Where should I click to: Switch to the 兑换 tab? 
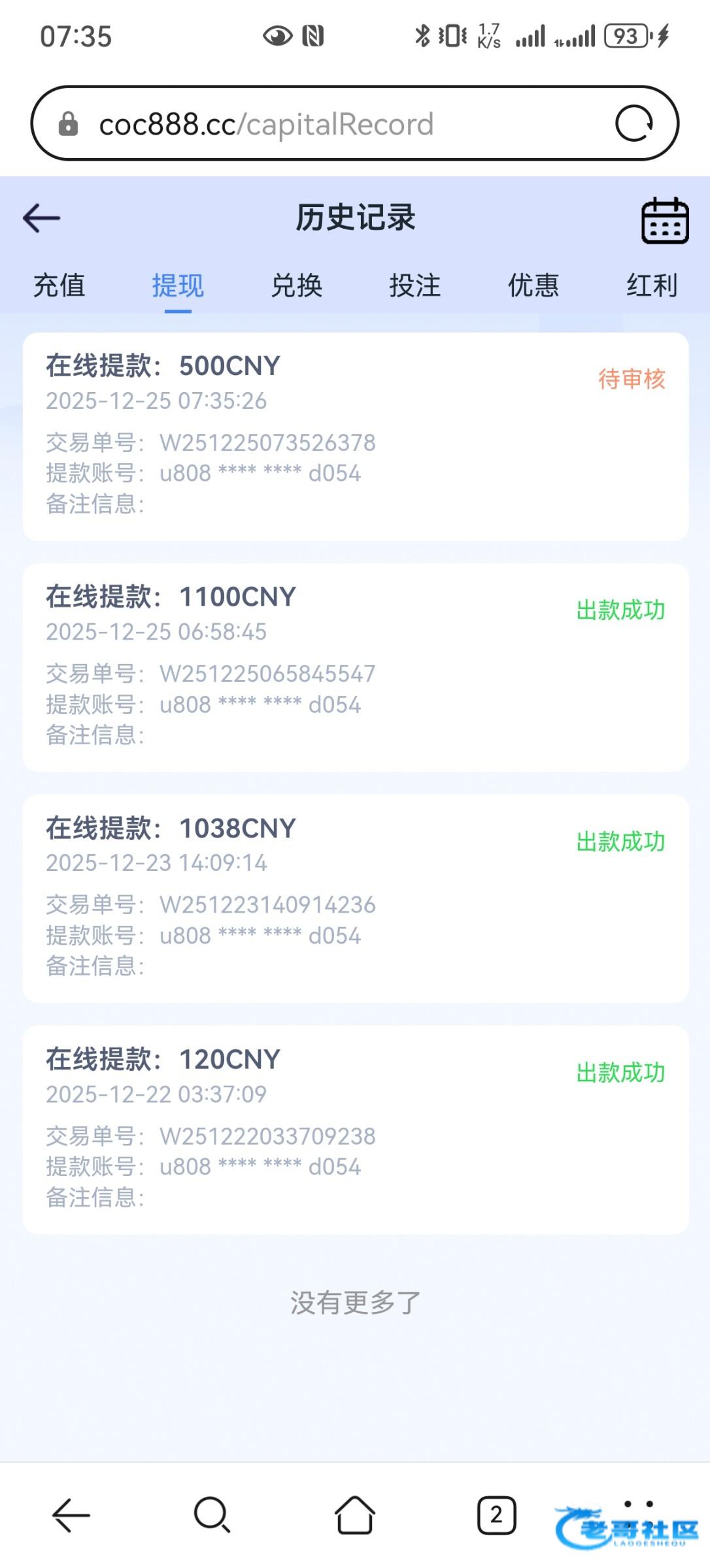(x=297, y=286)
